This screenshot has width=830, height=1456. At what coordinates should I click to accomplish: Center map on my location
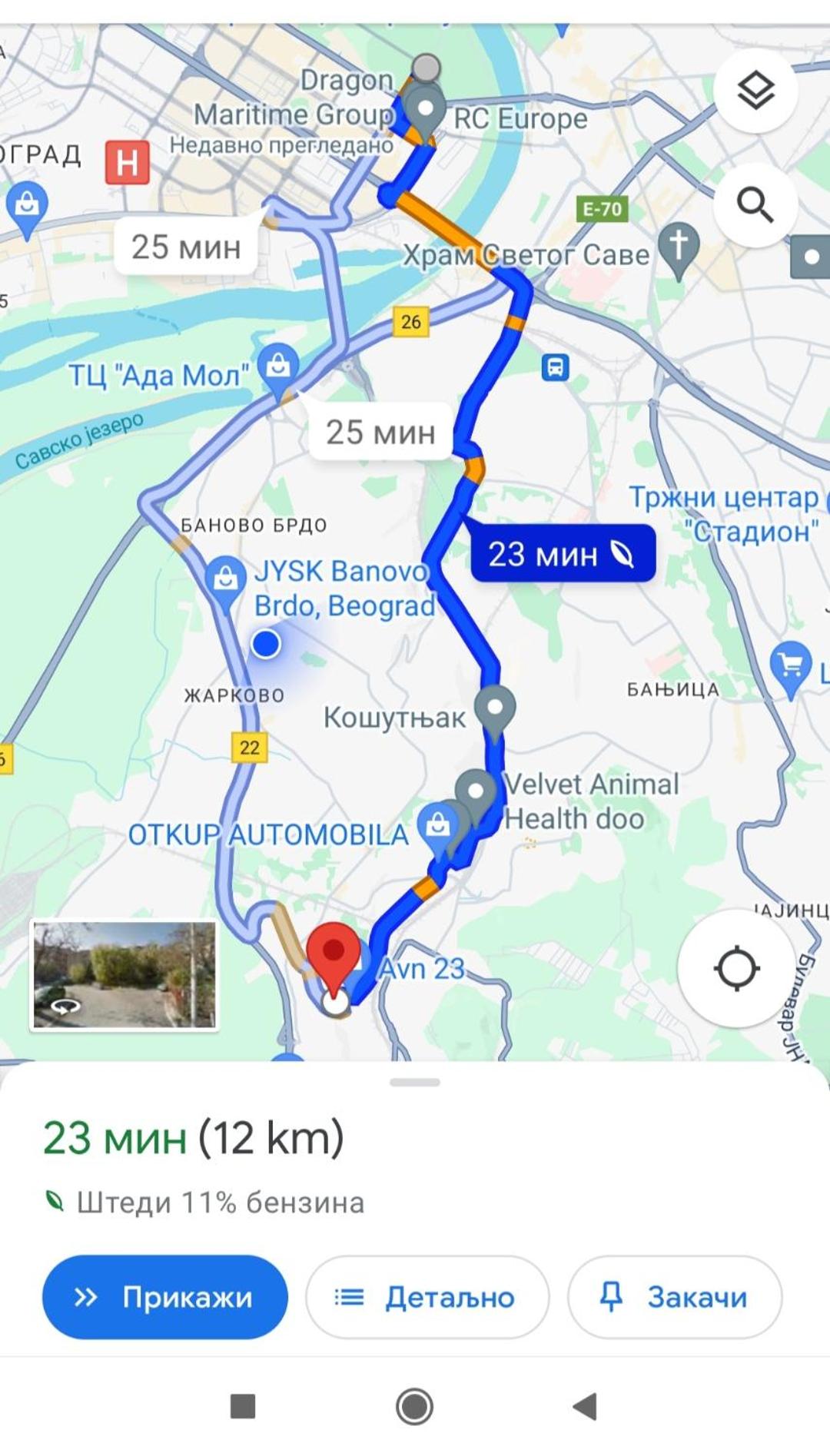point(737,968)
